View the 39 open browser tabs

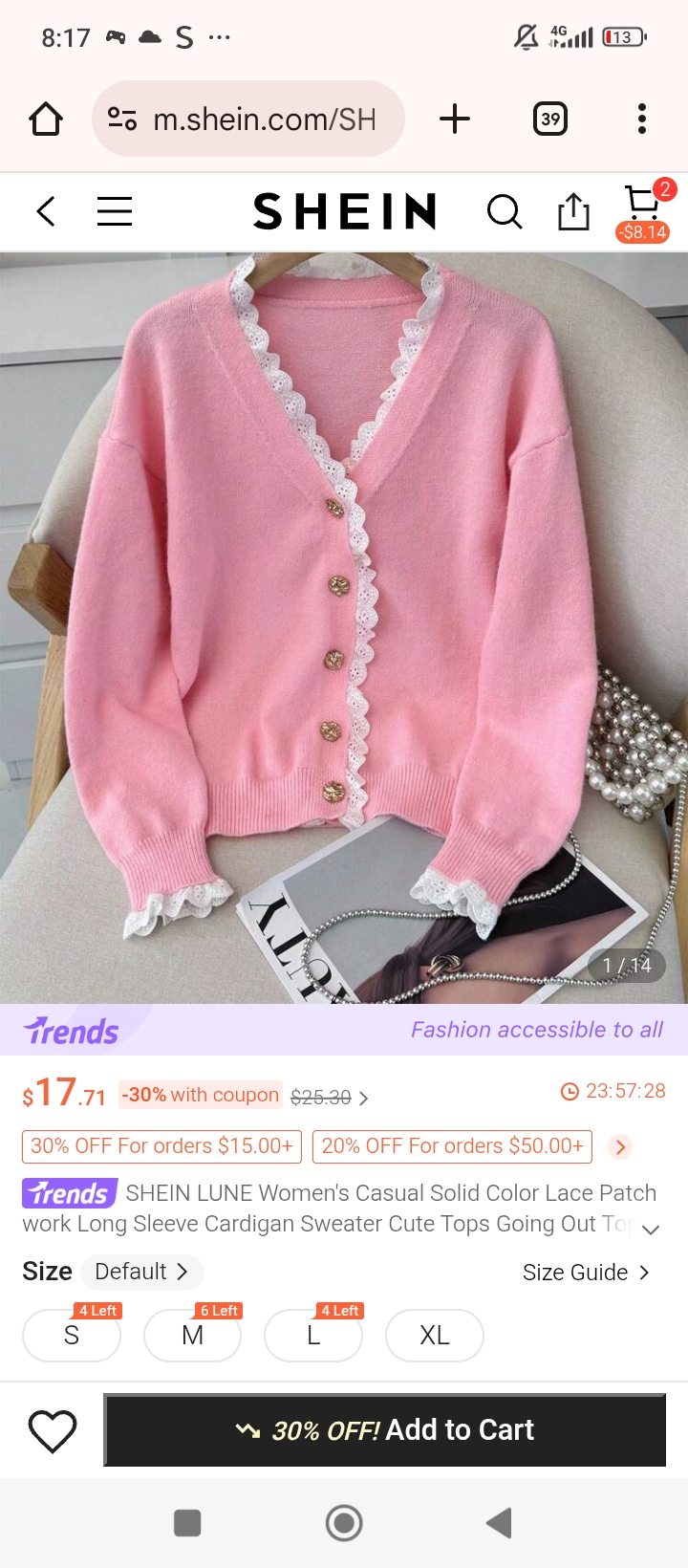(550, 120)
